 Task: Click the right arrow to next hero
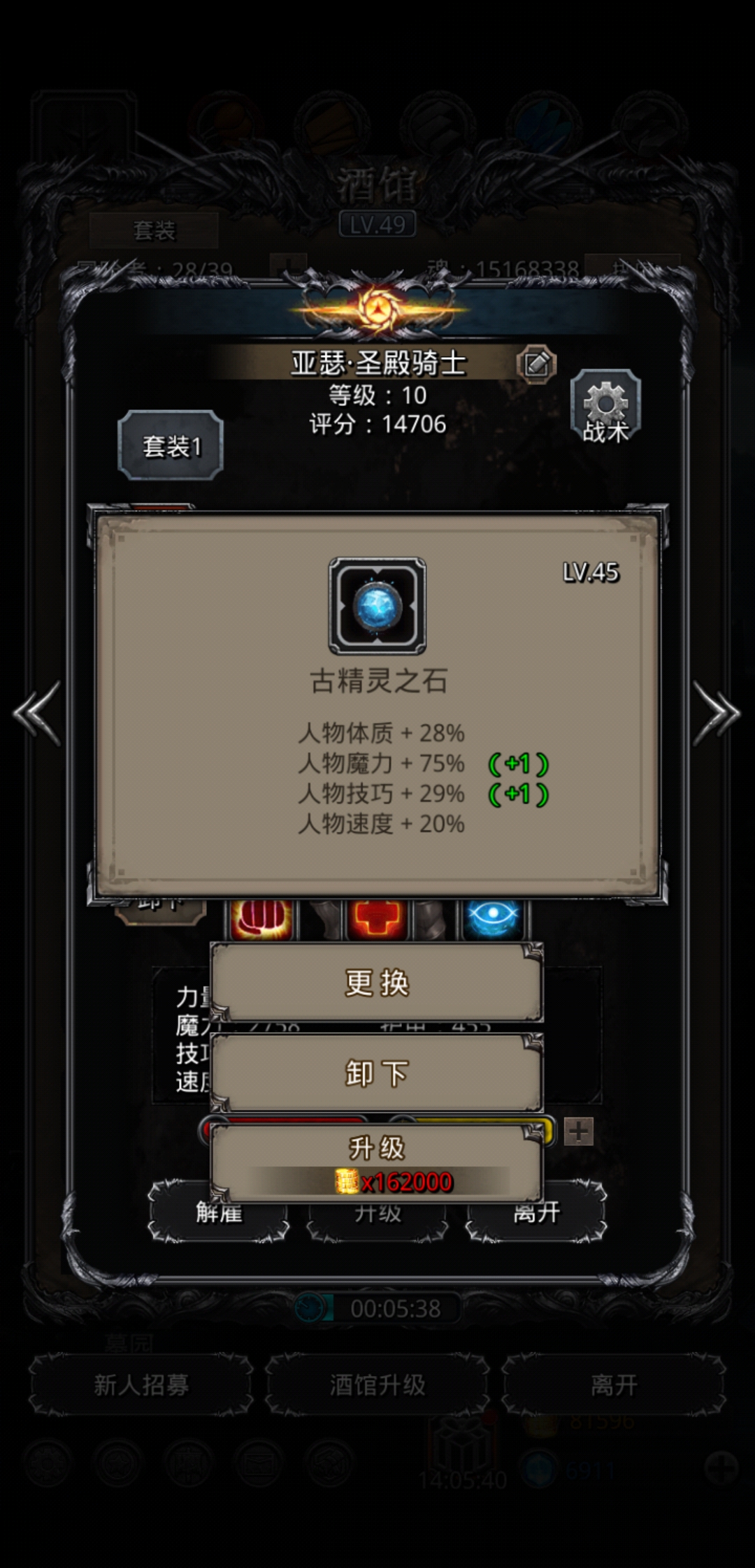pos(717,714)
